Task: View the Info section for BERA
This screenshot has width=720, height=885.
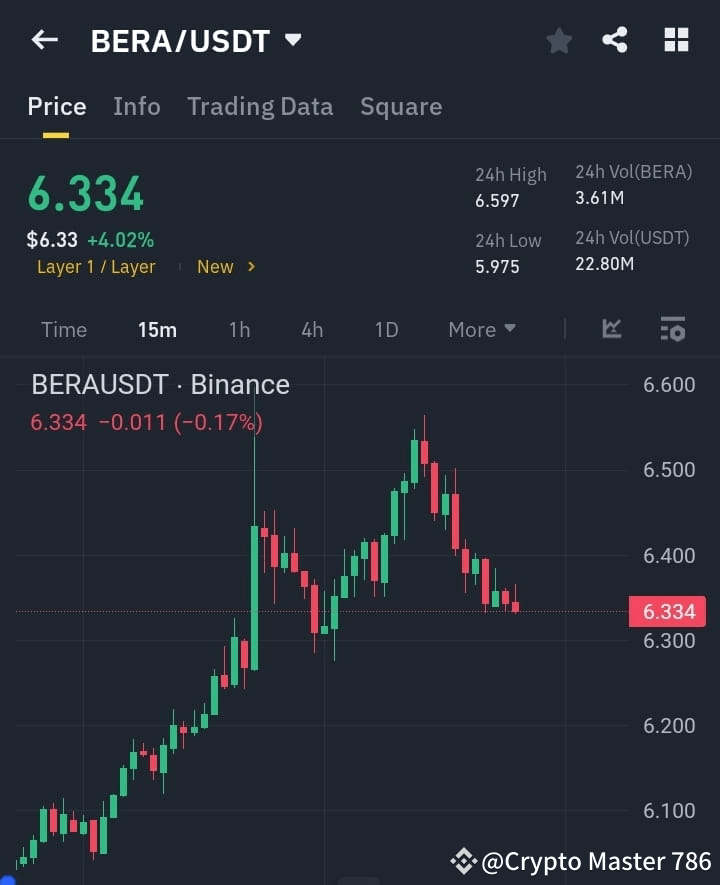Action: point(136,106)
